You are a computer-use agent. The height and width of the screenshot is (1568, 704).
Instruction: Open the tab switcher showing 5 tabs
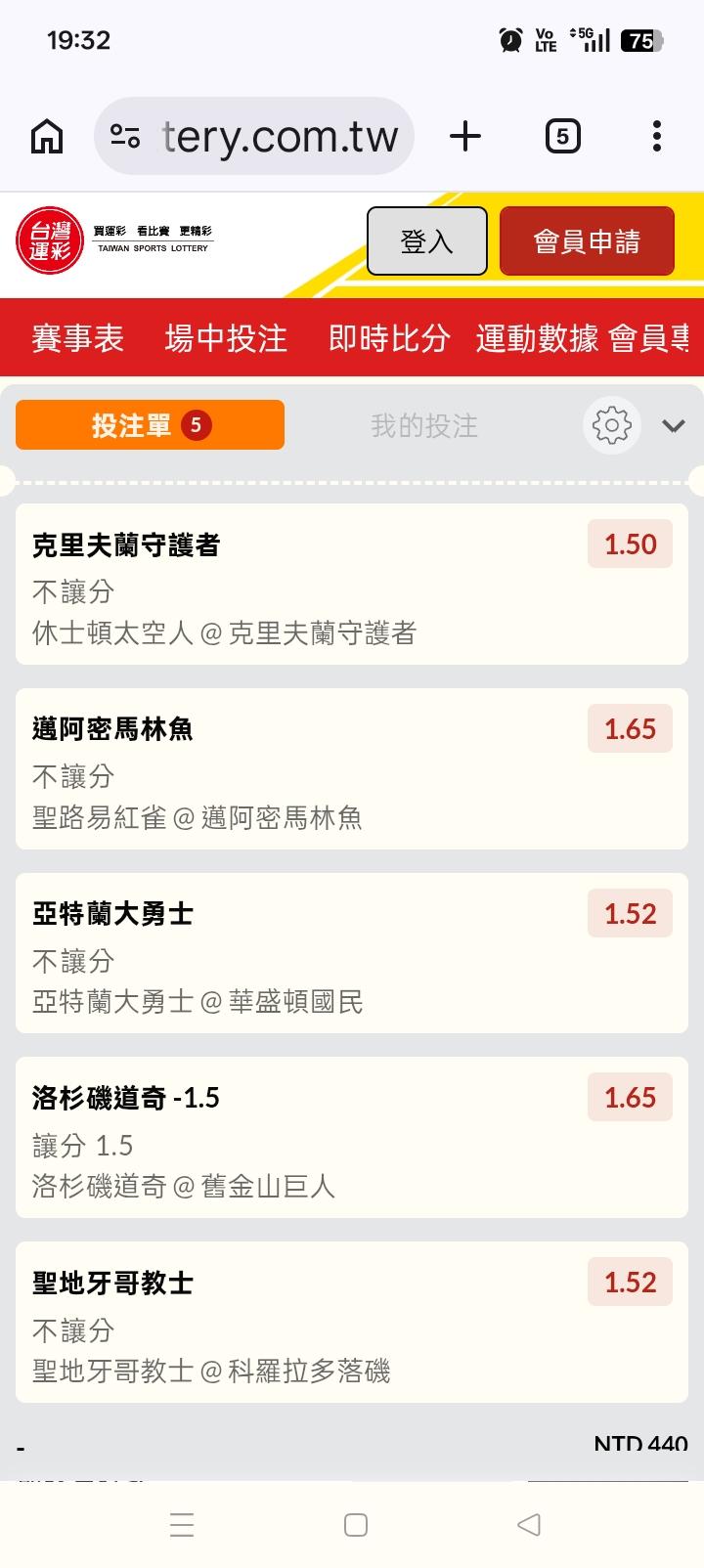562,136
